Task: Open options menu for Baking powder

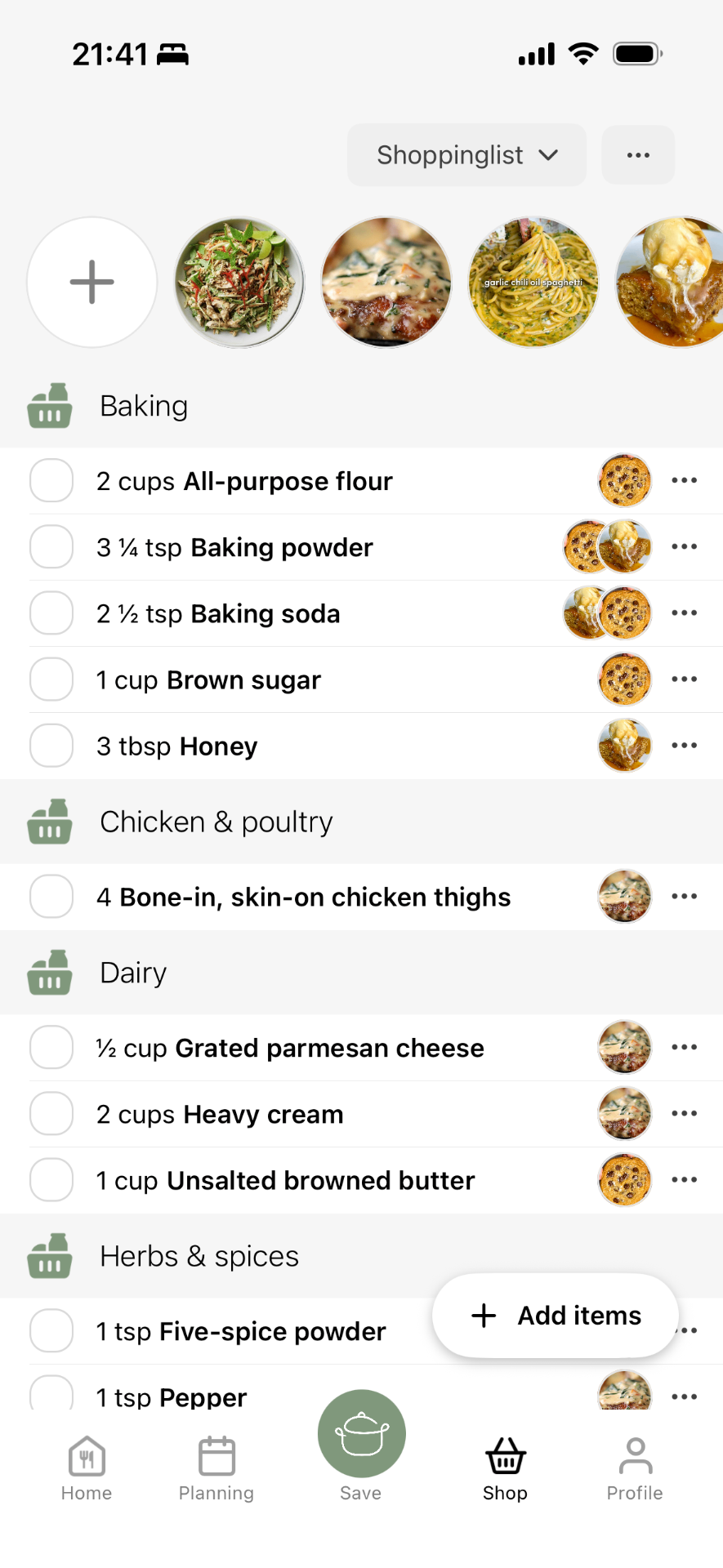Action: click(684, 547)
